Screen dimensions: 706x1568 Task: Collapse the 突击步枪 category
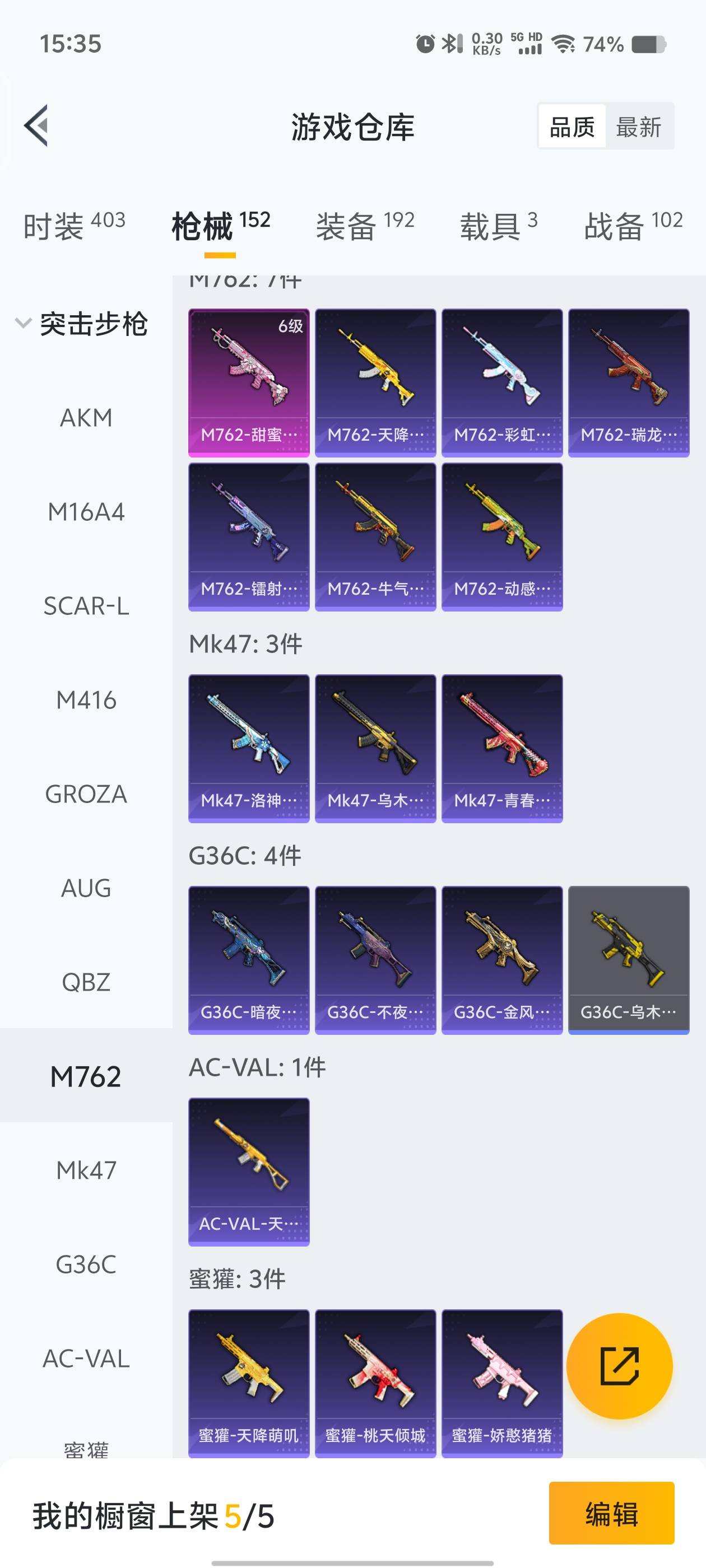click(x=23, y=323)
